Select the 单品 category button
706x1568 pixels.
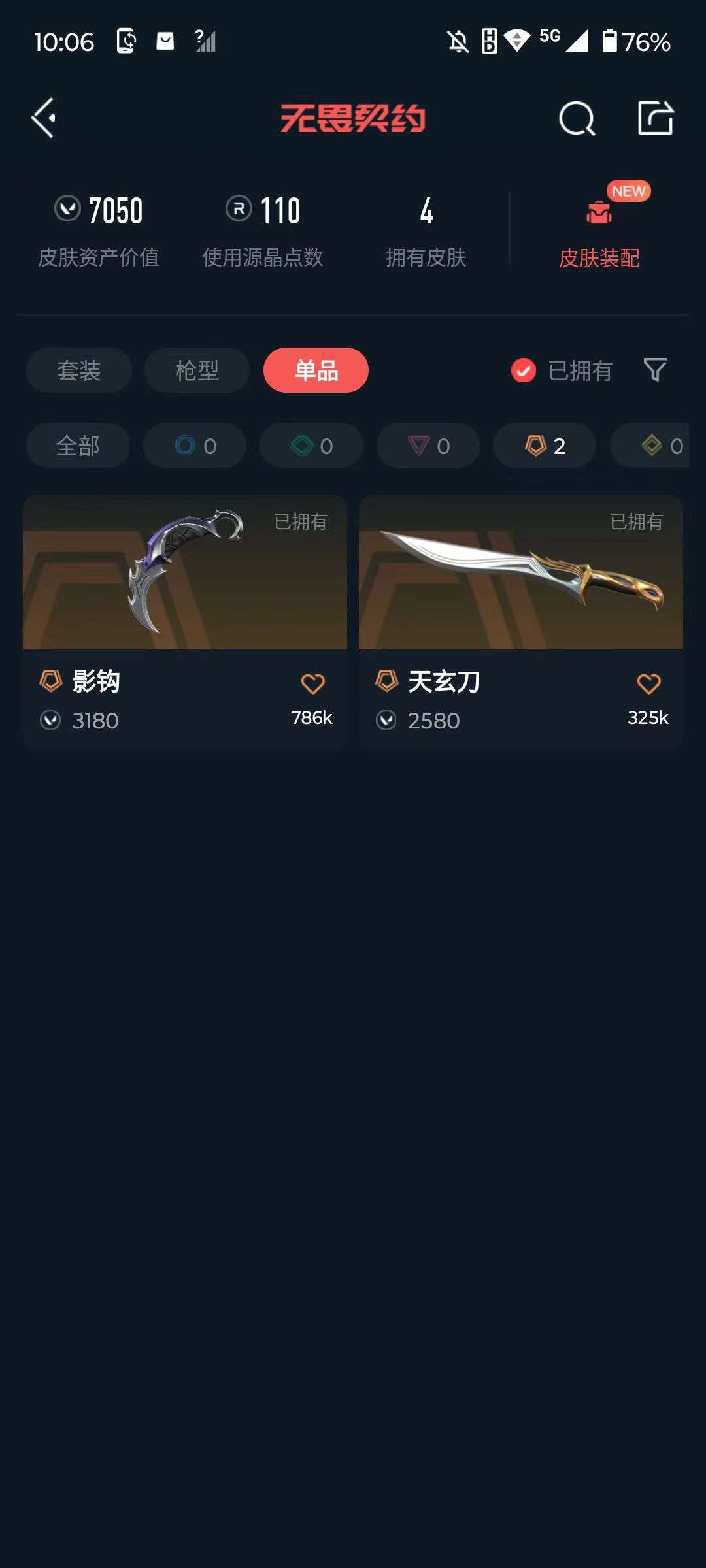tap(316, 370)
